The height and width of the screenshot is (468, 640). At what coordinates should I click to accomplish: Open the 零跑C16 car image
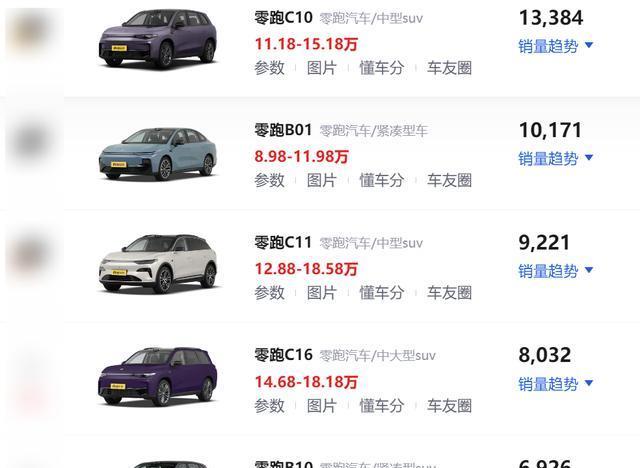click(158, 378)
